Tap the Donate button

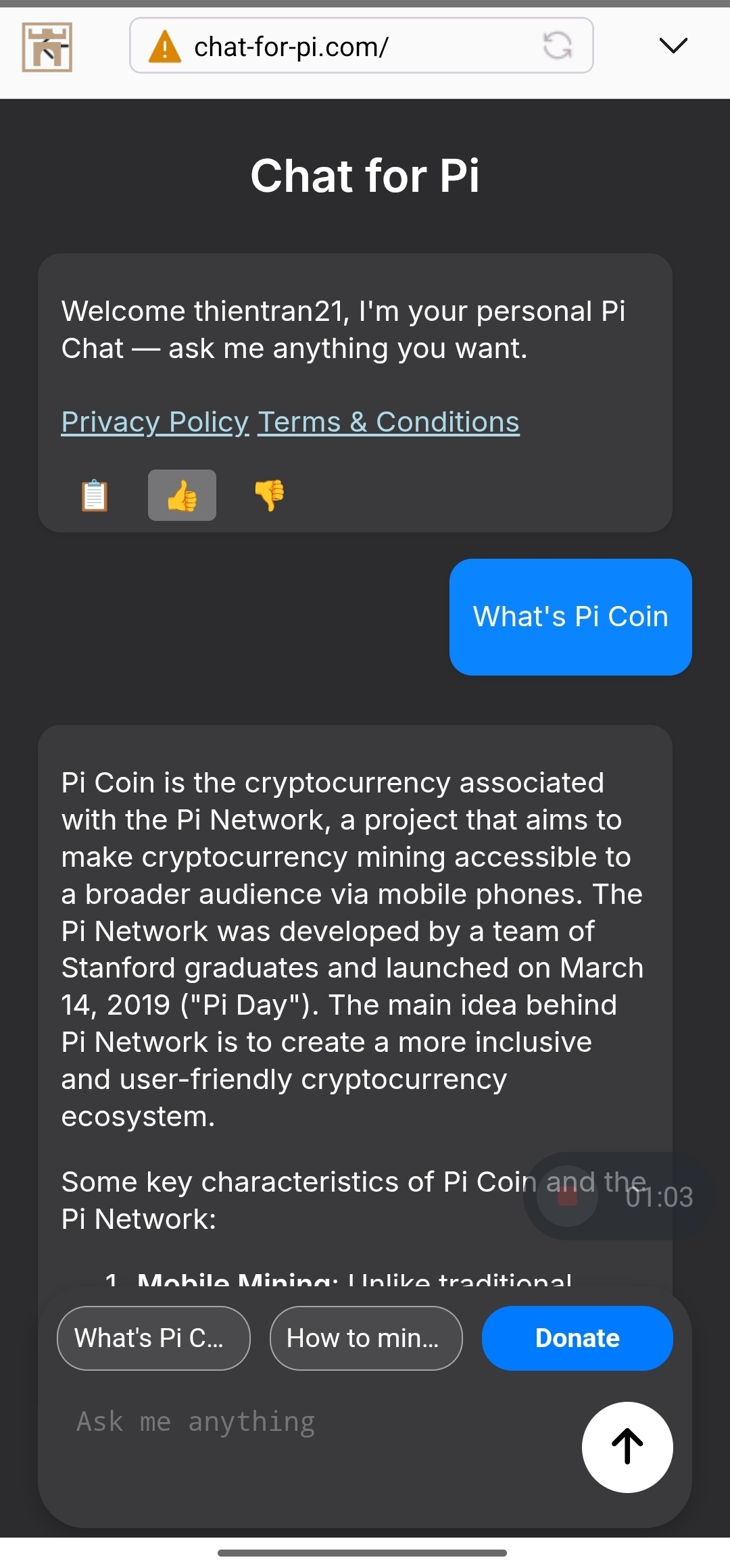pos(577,1338)
